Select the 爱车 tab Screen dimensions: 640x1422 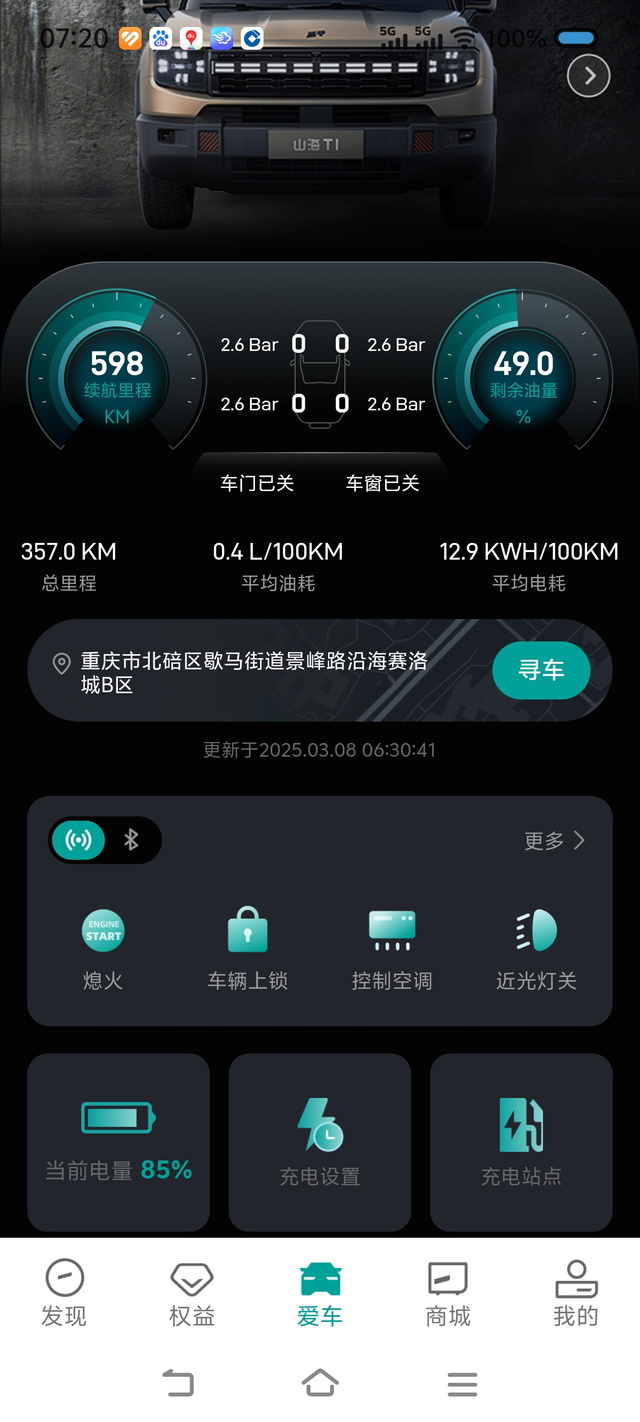click(320, 1292)
